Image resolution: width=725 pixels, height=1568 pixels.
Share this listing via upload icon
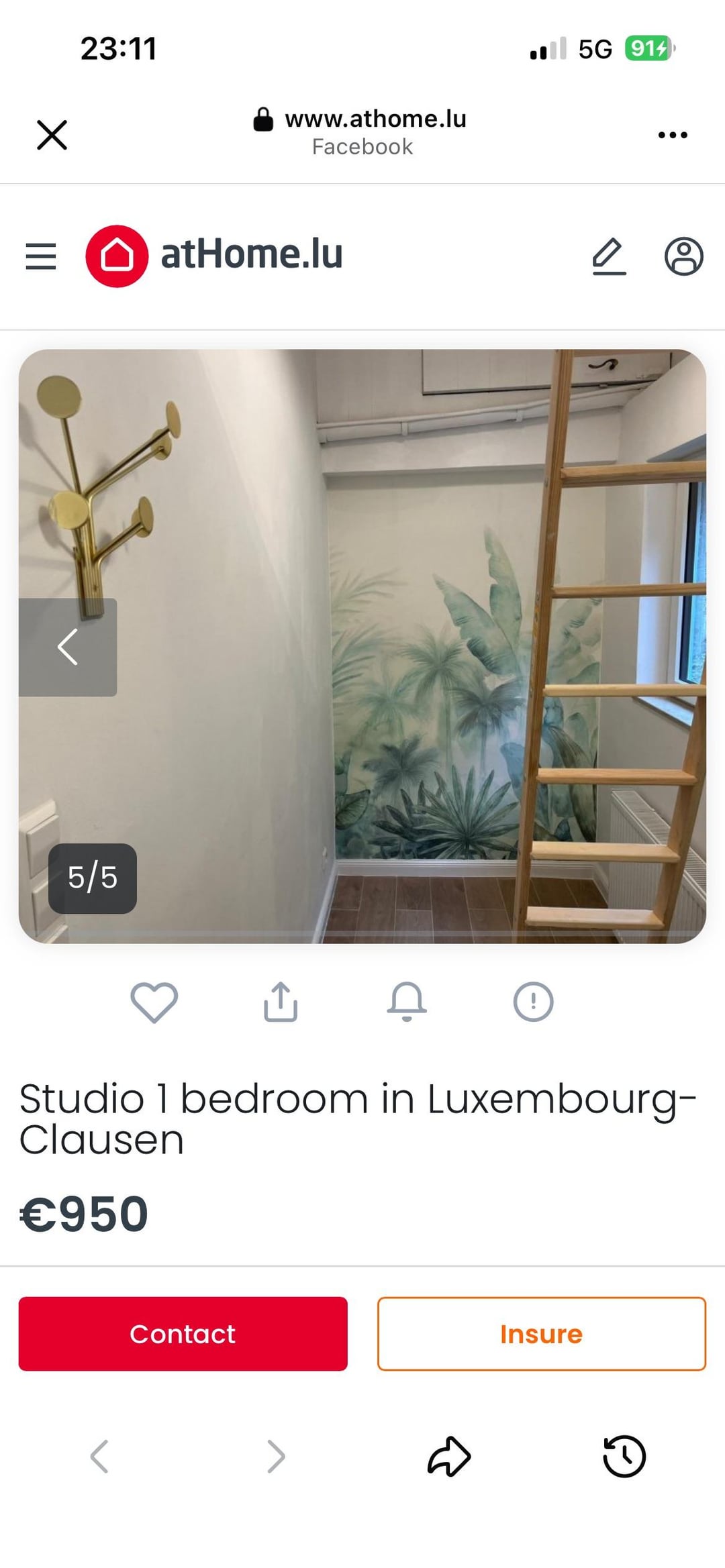coord(281,1002)
